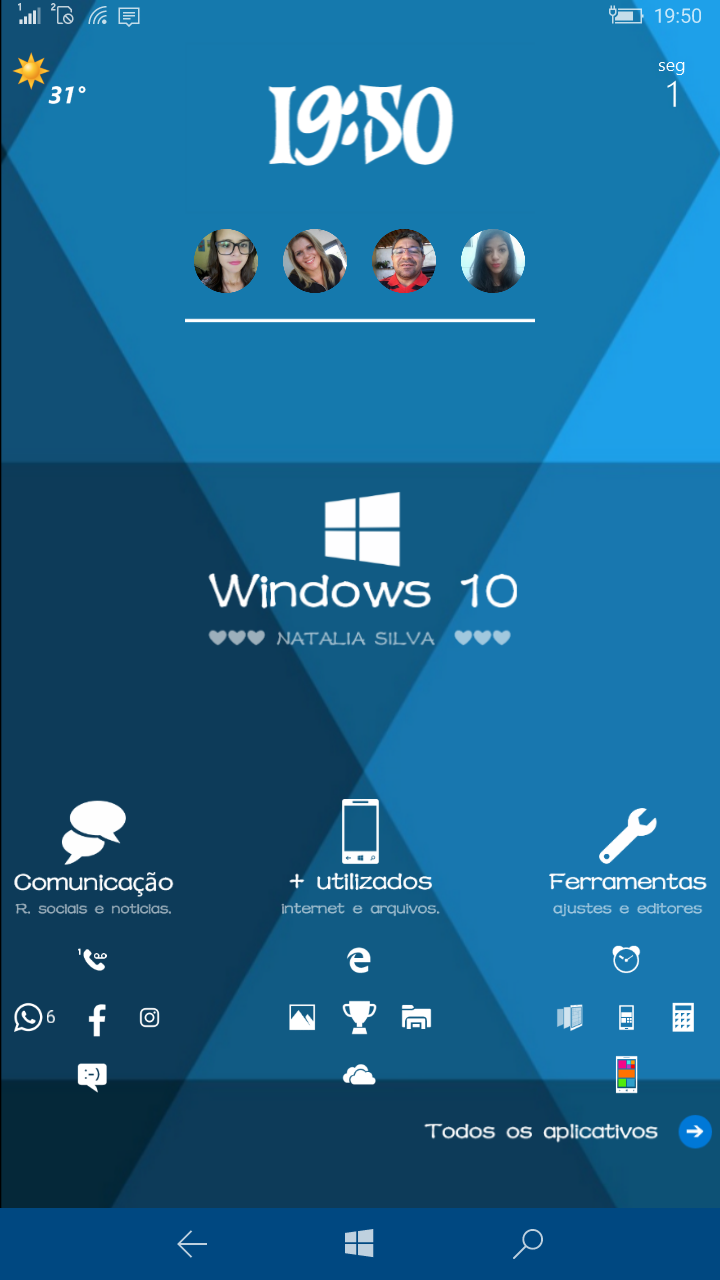Go back with navigation arrow

click(192, 1244)
